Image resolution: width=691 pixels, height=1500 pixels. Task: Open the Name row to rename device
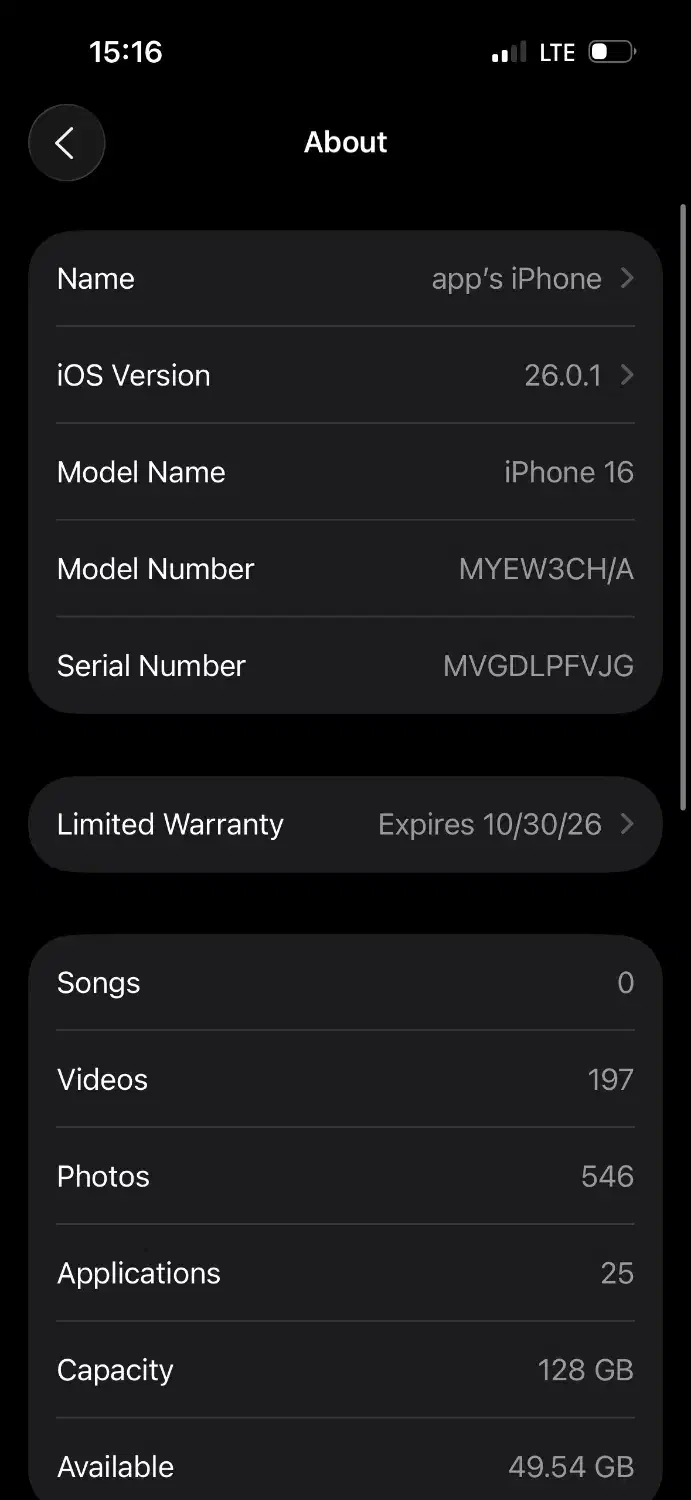345,279
